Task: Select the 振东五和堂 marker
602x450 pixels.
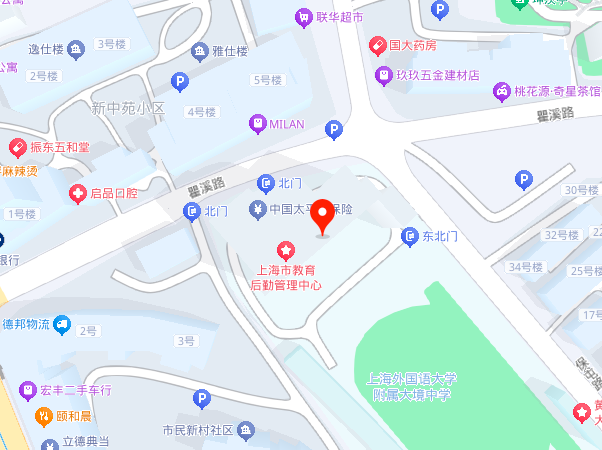Action: coord(17,147)
